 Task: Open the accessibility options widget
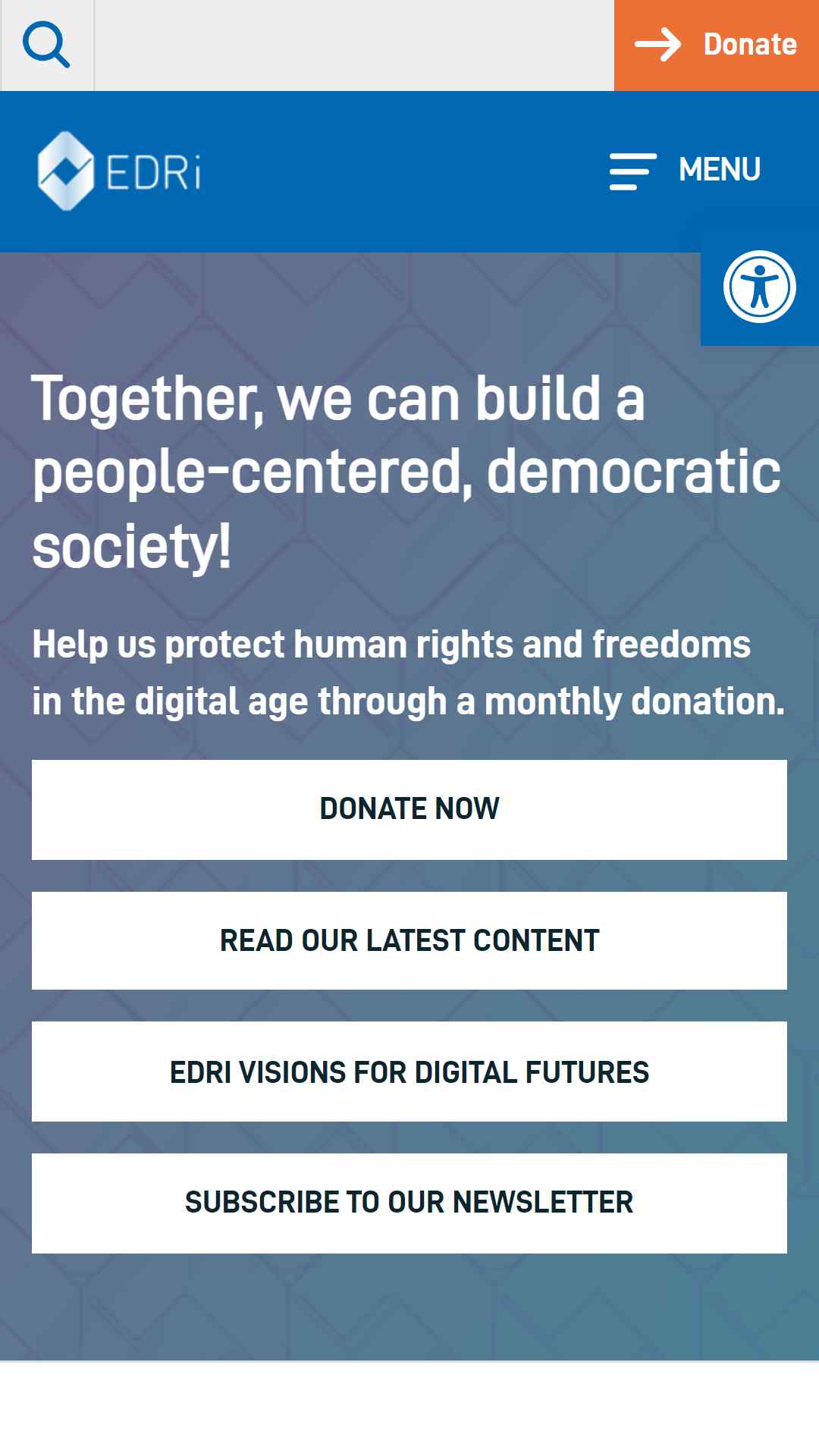point(760,287)
